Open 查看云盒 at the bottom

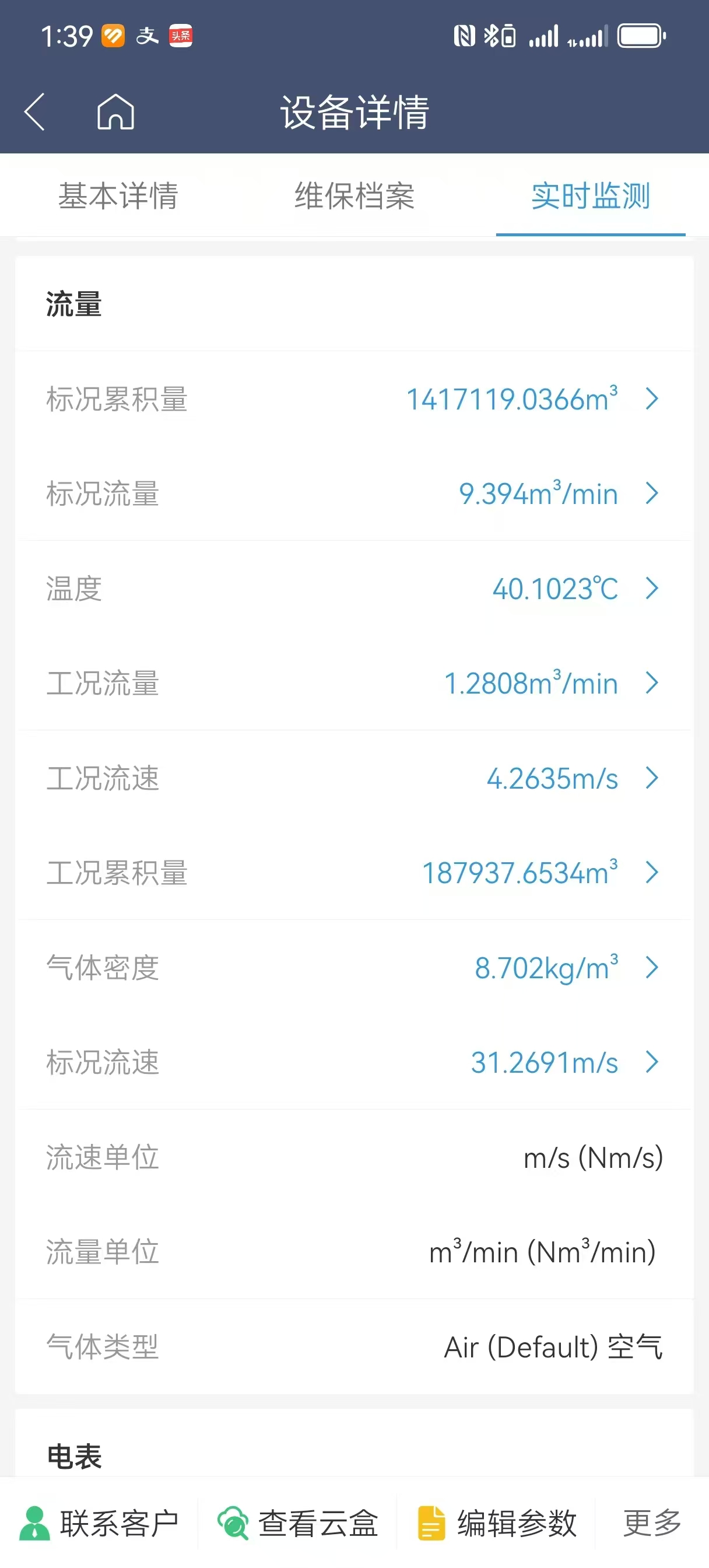point(297,1523)
